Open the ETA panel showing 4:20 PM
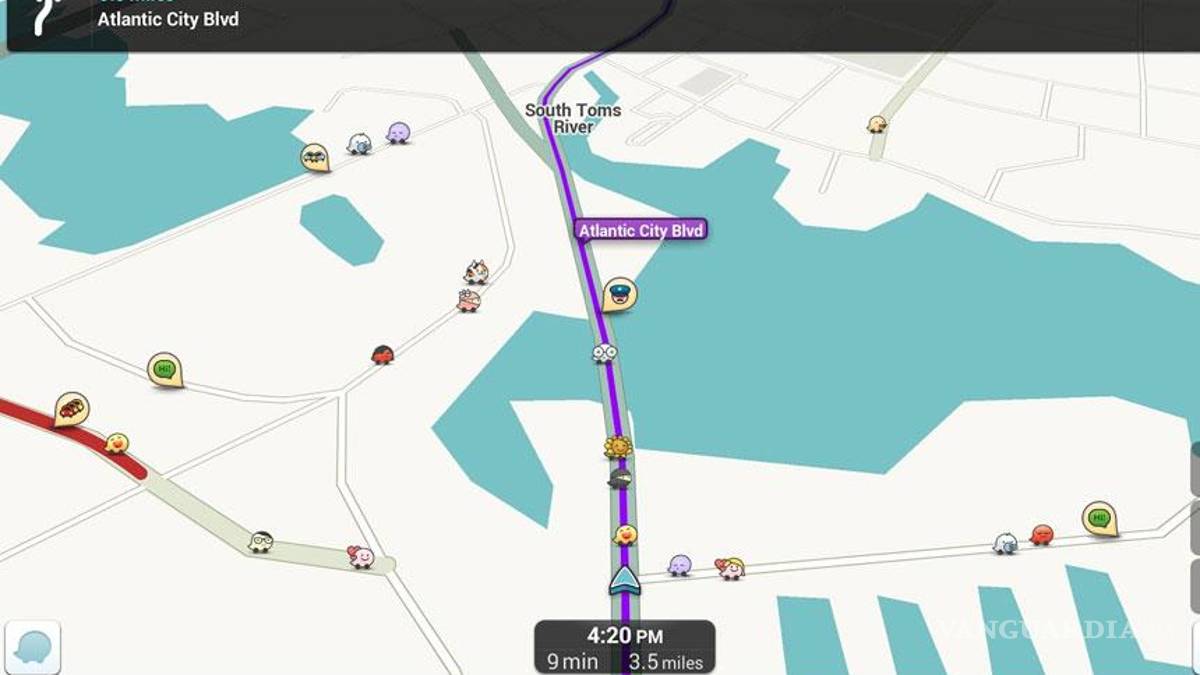1200x675 pixels. tap(624, 647)
